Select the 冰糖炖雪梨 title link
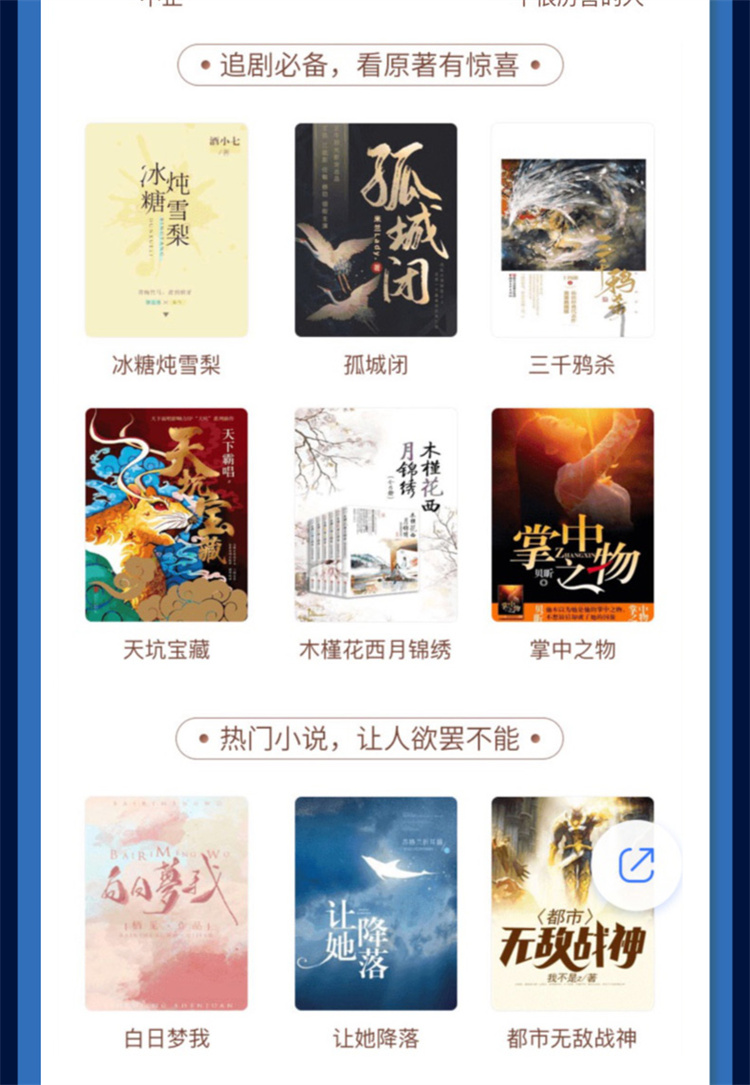 (166, 365)
